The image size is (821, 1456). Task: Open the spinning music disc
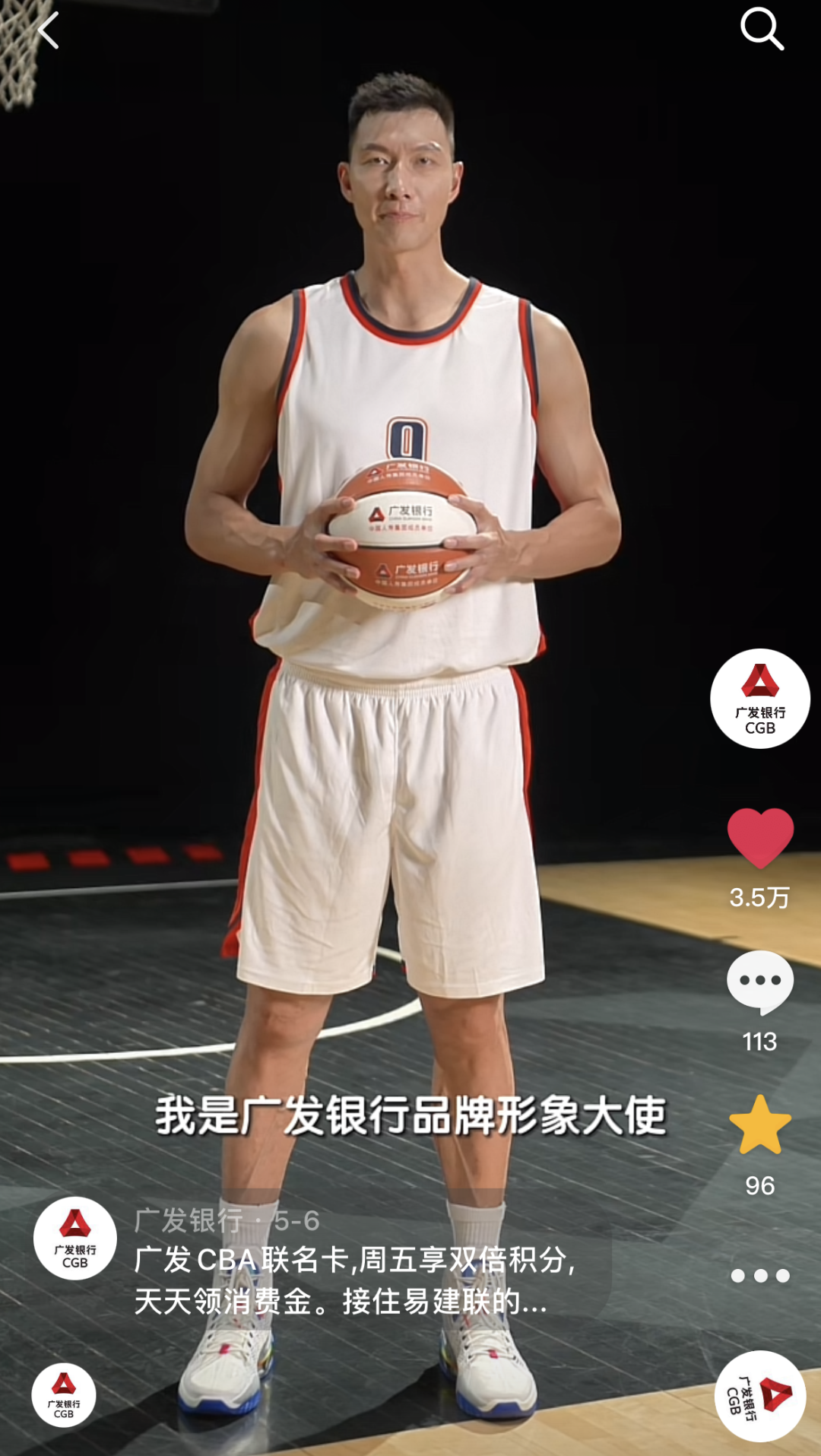[760, 1396]
